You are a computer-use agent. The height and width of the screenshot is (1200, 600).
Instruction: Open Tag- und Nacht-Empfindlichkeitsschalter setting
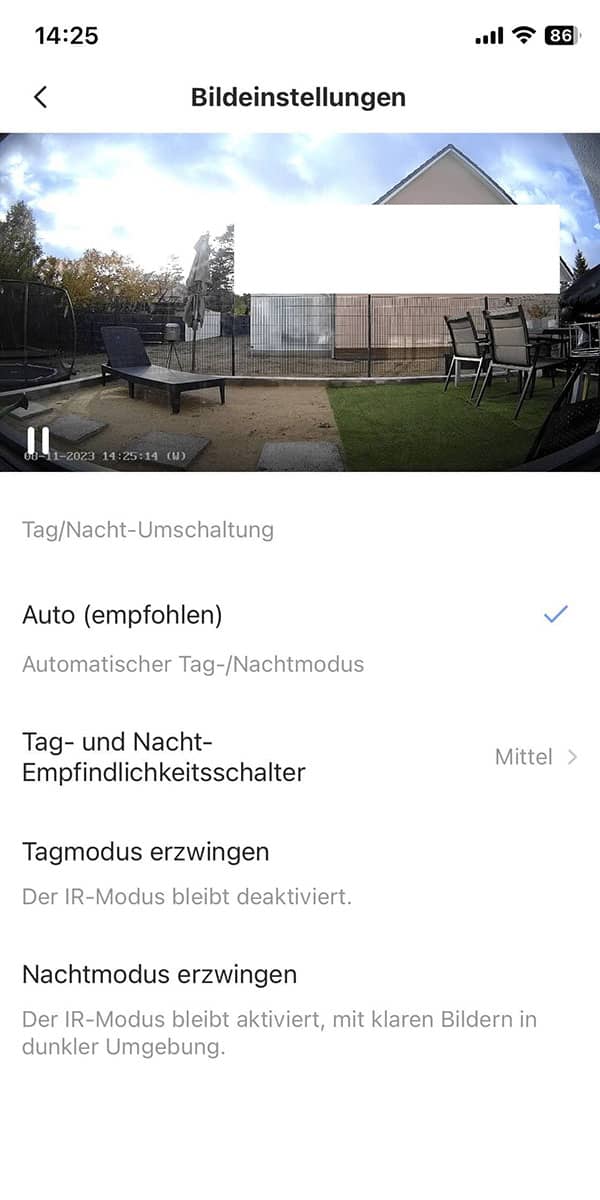click(300, 757)
